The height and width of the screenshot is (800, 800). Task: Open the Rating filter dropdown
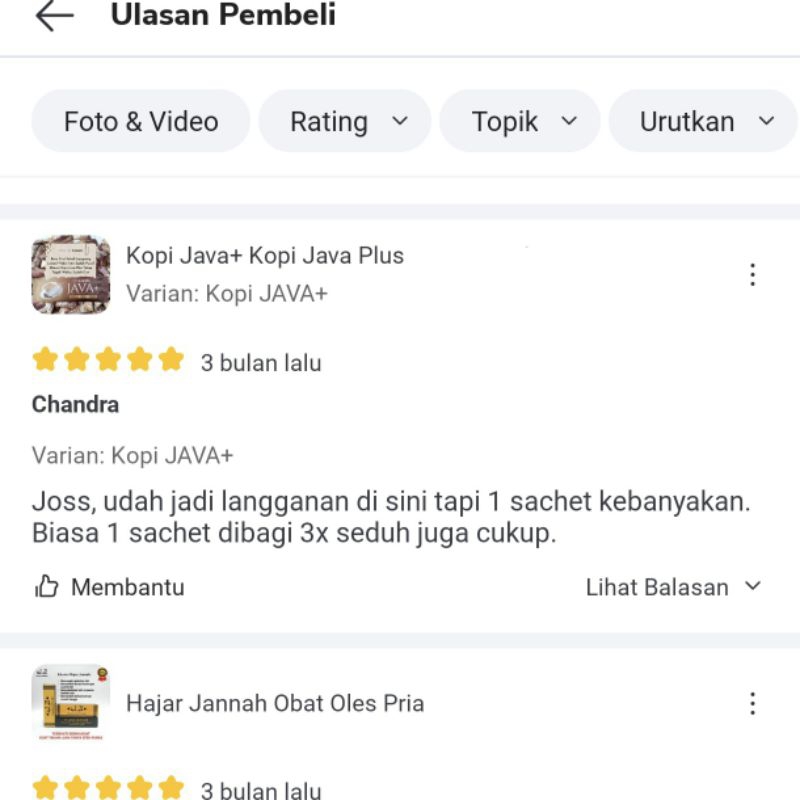click(x=346, y=122)
